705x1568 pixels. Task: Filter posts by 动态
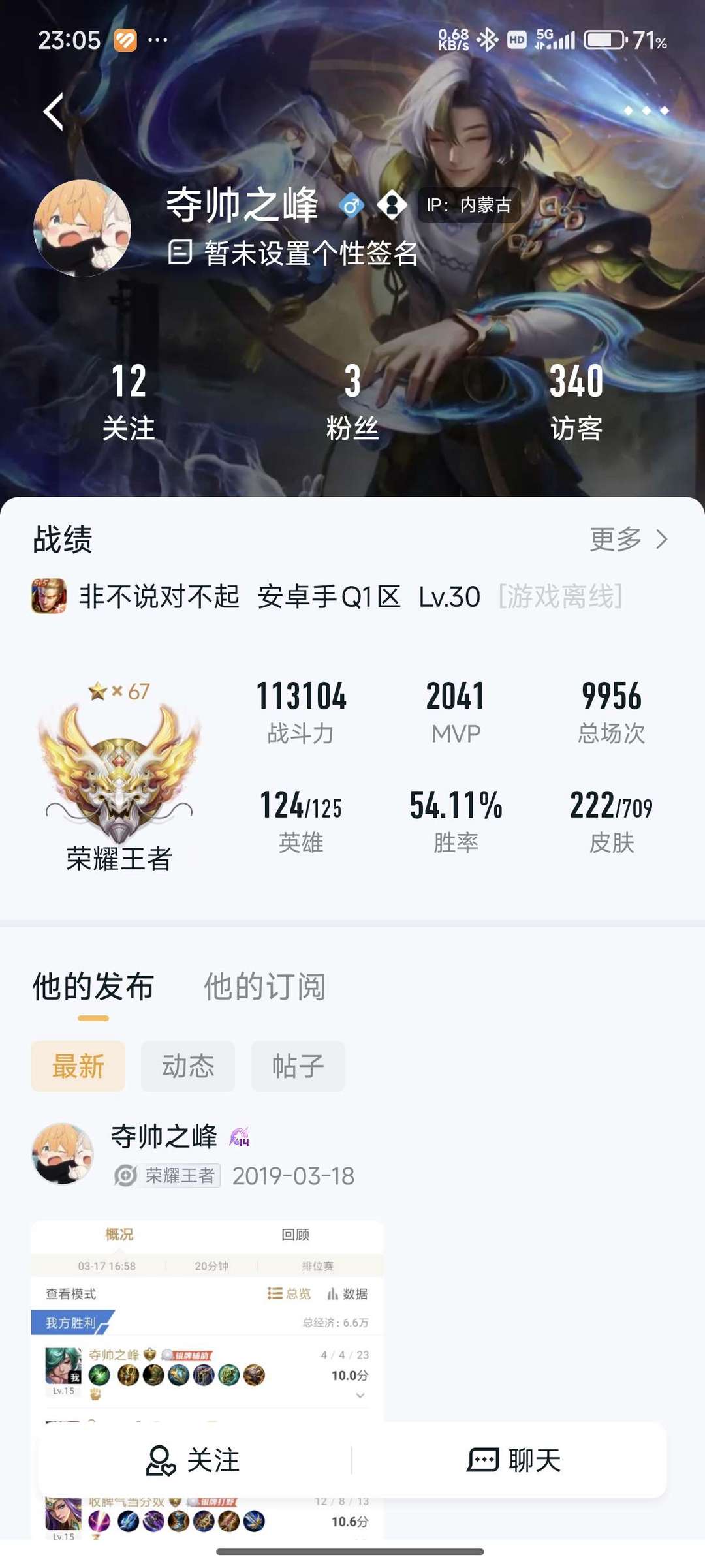[188, 1066]
